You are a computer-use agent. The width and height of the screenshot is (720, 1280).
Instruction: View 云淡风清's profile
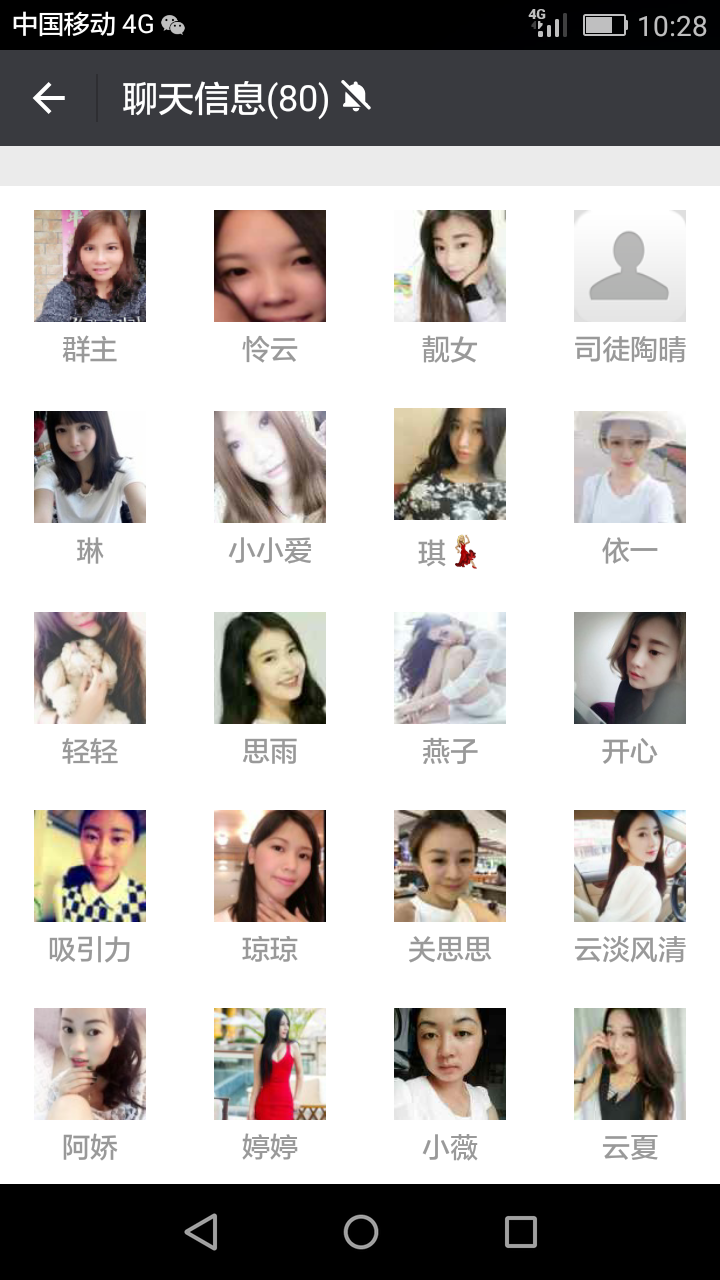point(630,866)
